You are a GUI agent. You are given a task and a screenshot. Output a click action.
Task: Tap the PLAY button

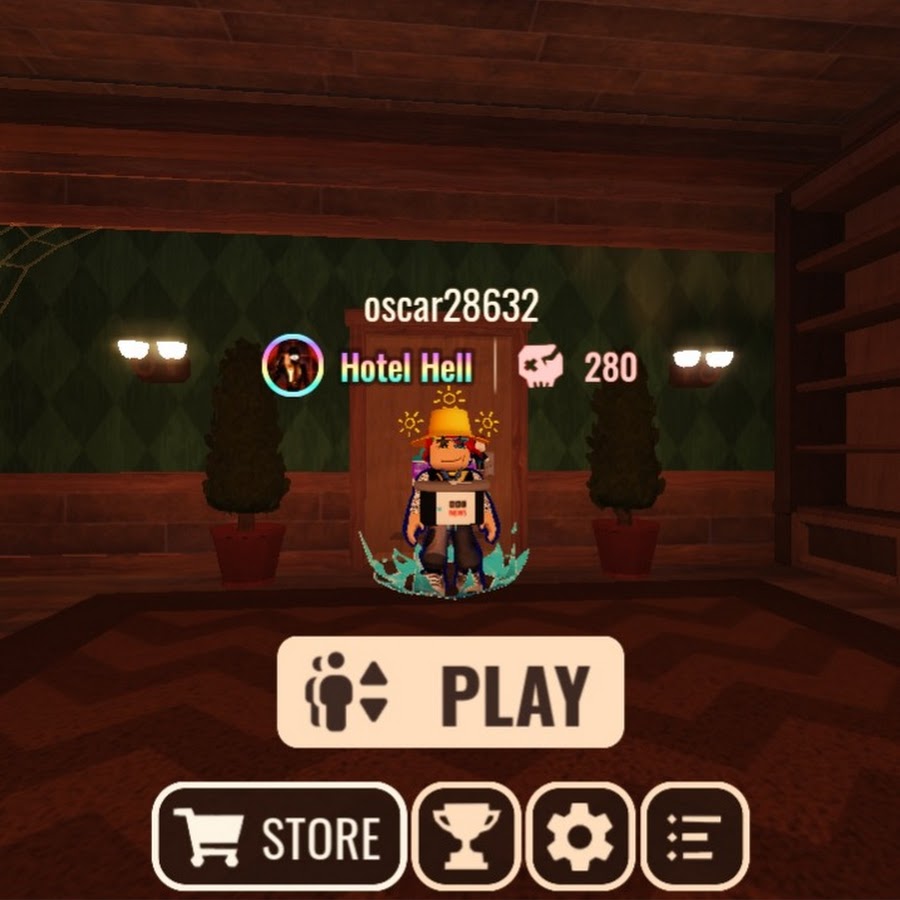[x=450, y=692]
